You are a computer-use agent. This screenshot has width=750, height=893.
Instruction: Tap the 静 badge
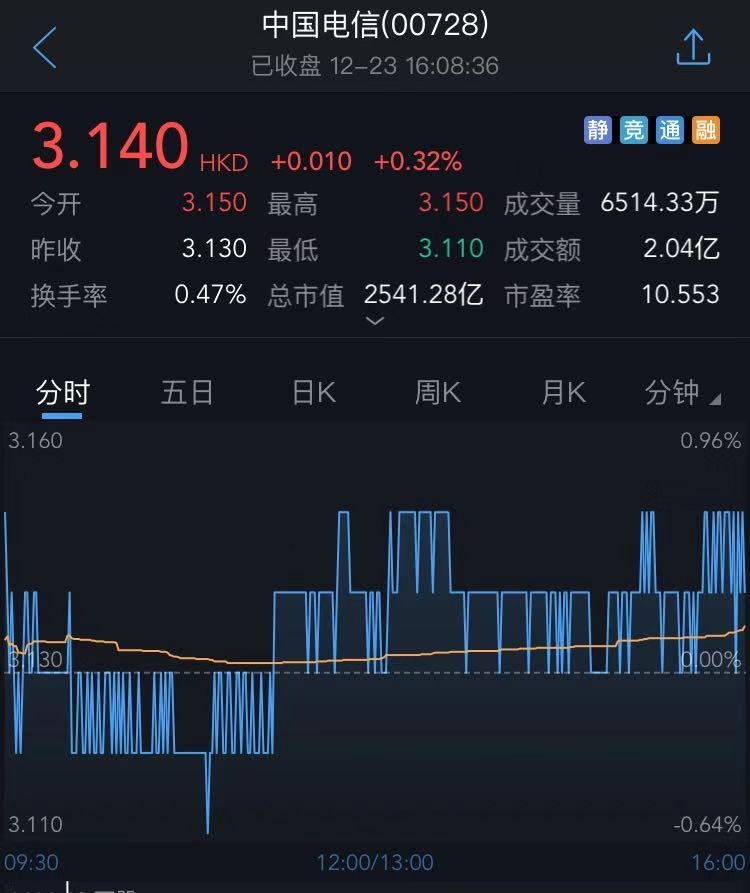pyautogui.click(x=598, y=131)
